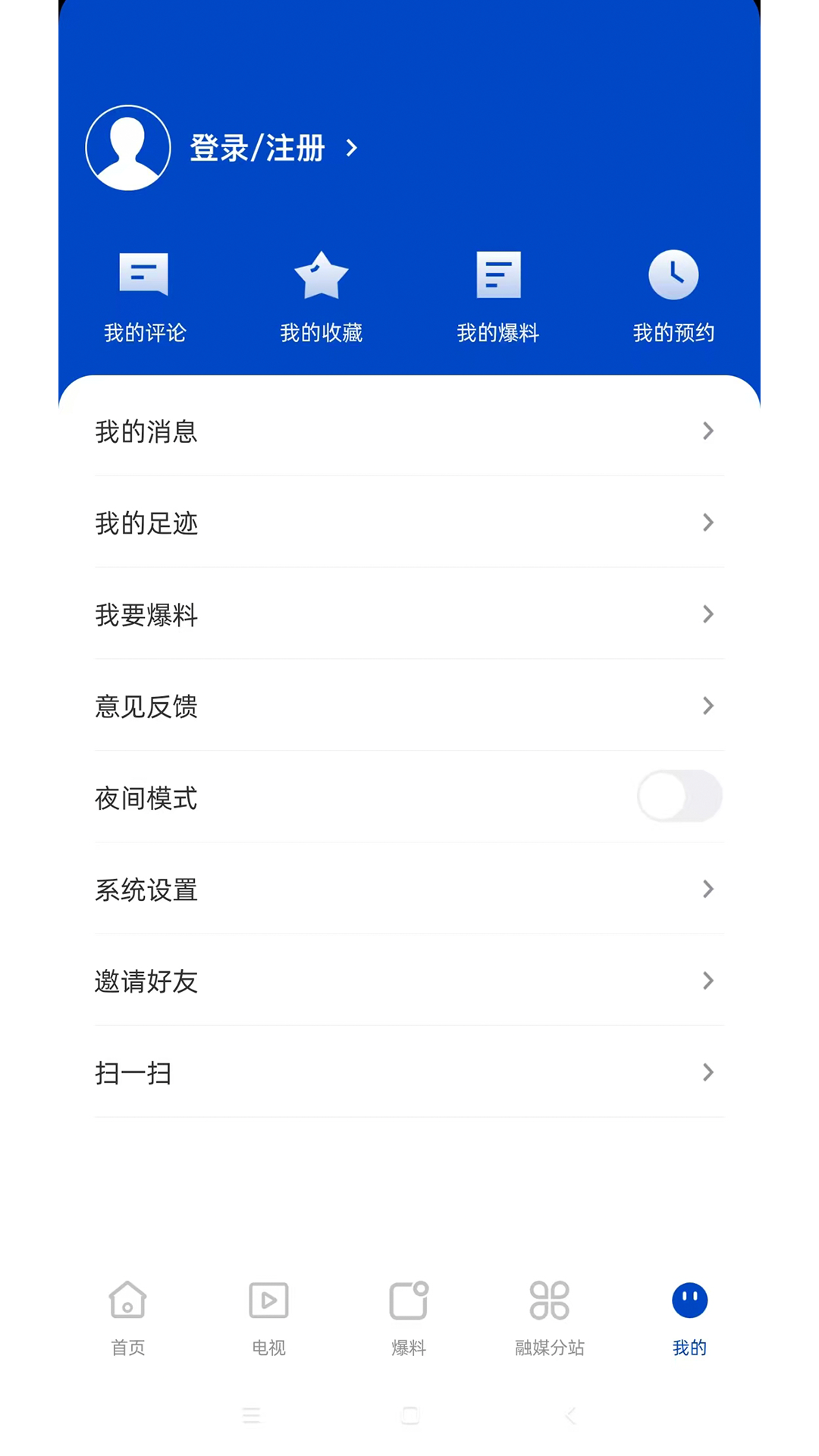Open 我的收藏 (My Favorites) star icon

pos(322,275)
